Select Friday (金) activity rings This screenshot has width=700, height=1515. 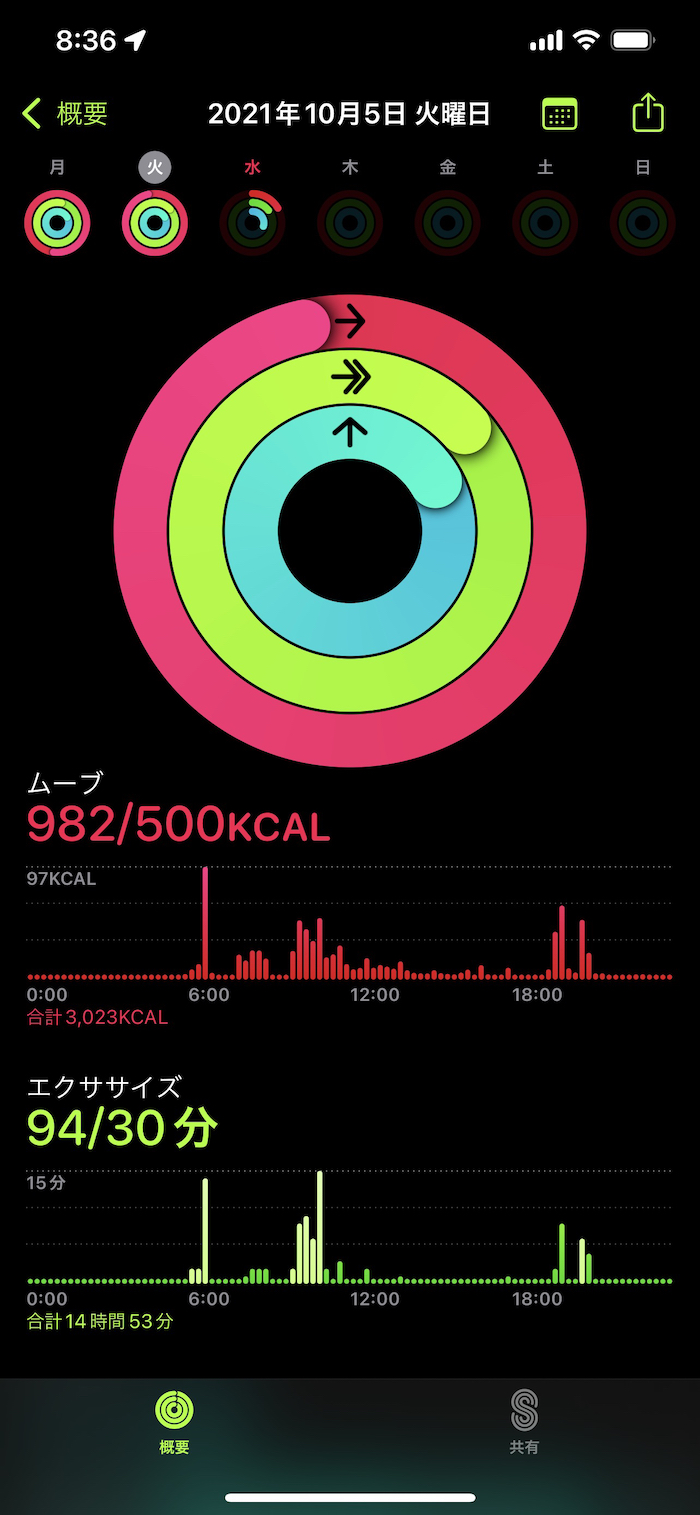click(447, 222)
